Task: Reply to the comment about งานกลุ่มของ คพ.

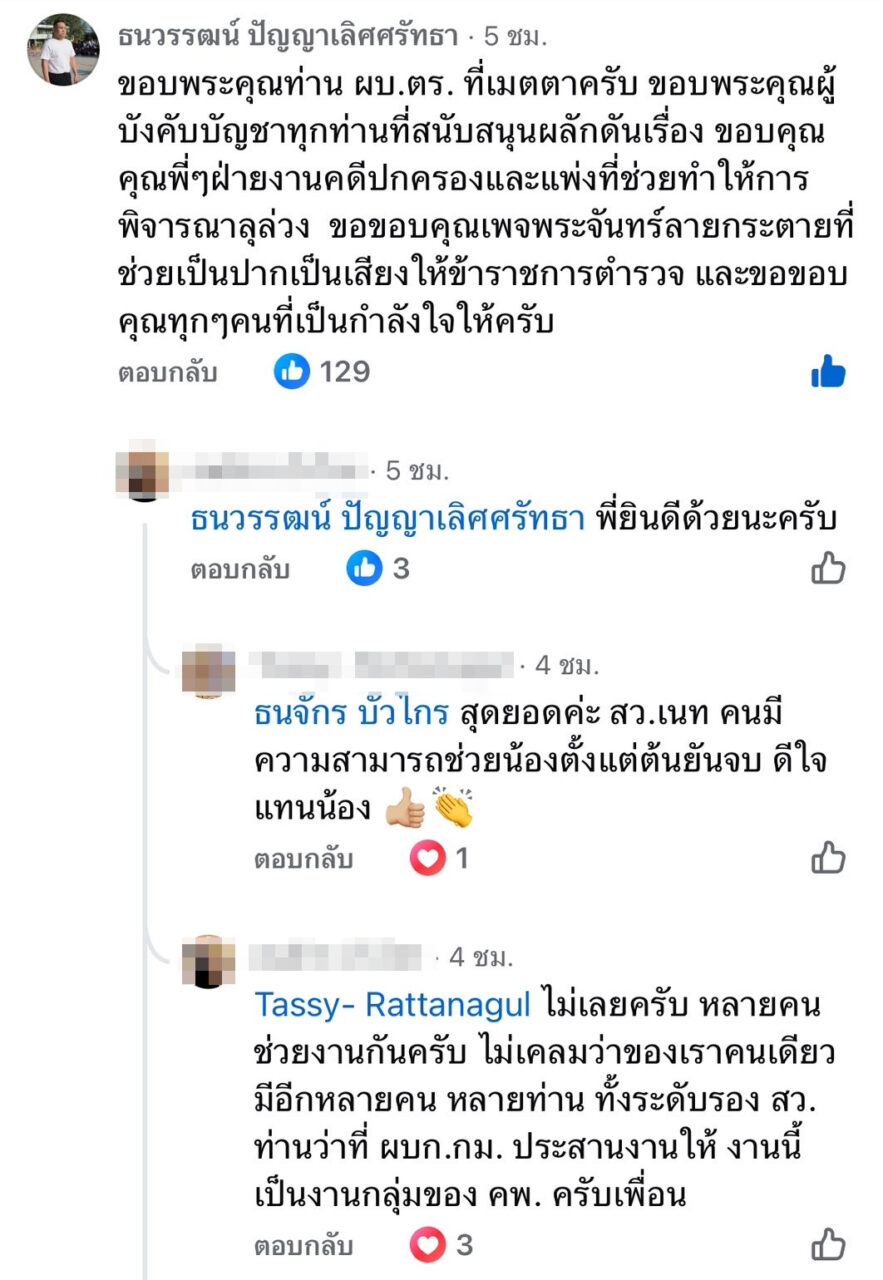Action: coord(303,1246)
